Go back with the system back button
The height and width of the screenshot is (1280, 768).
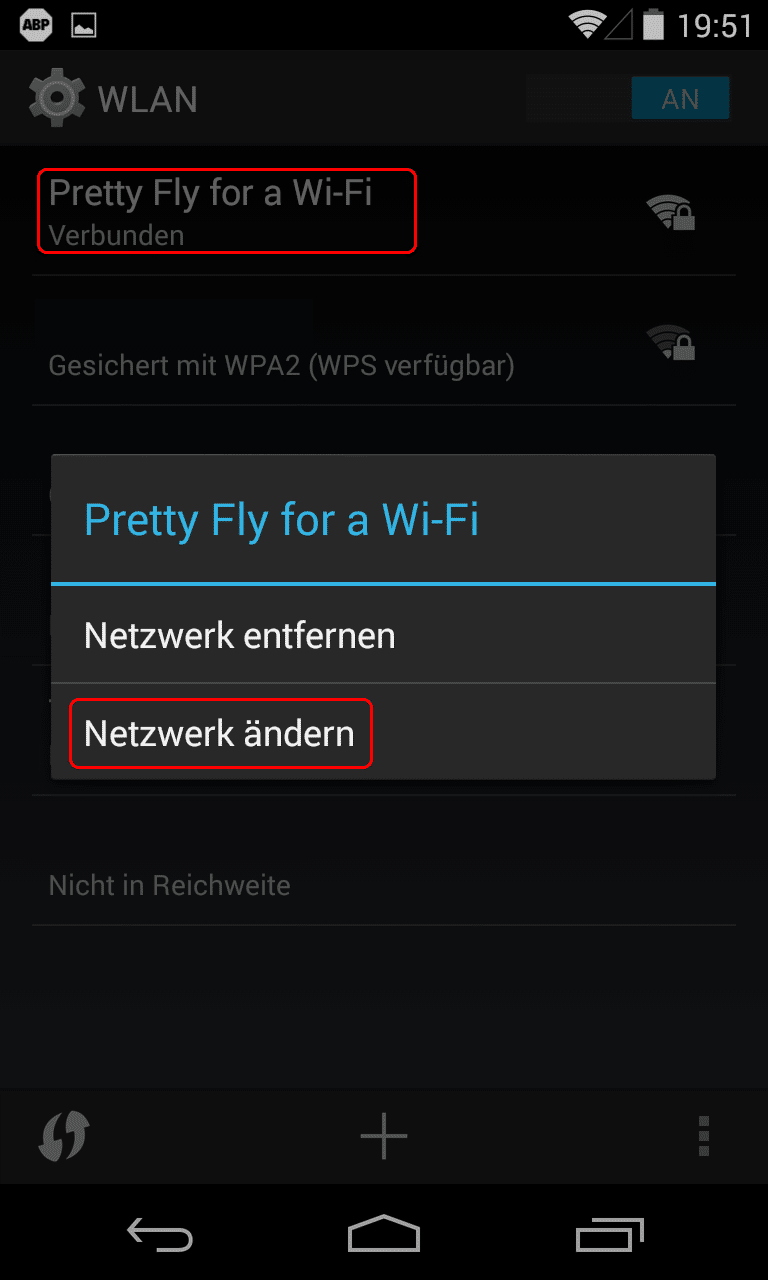160,1235
